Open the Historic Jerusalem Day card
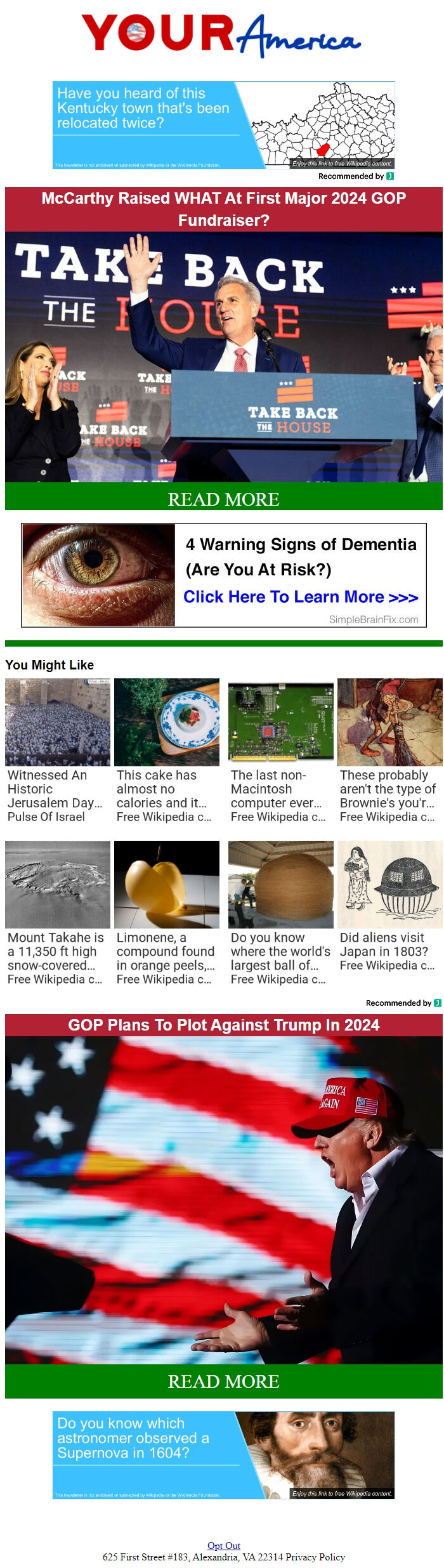The height and width of the screenshot is (1568, 444). point(57,752)
